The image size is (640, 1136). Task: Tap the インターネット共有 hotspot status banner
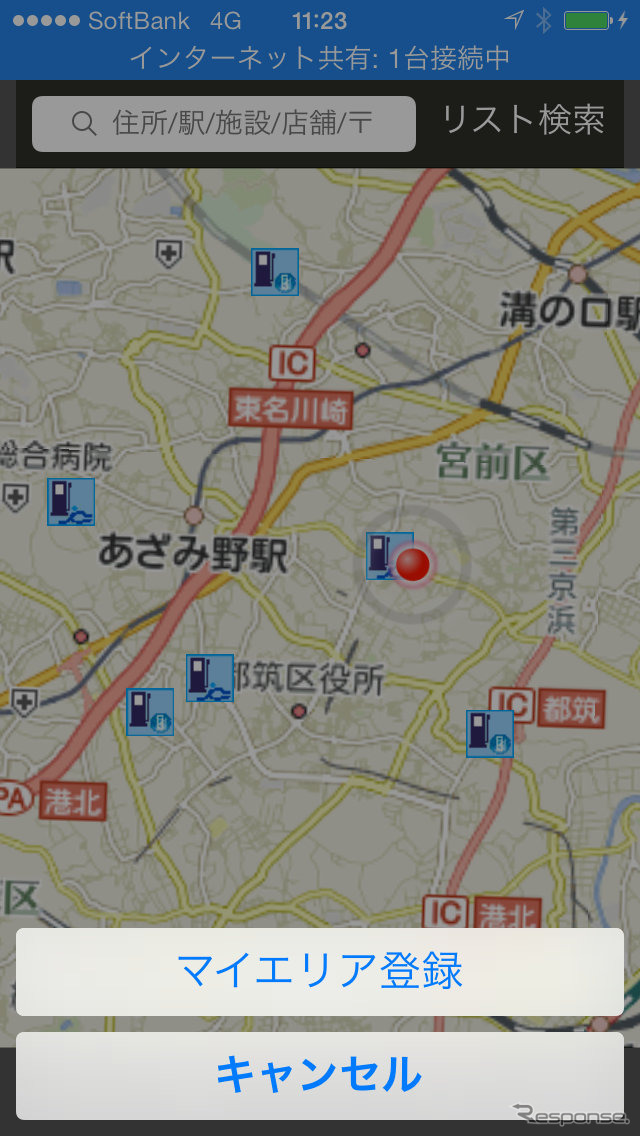(320, 58)
